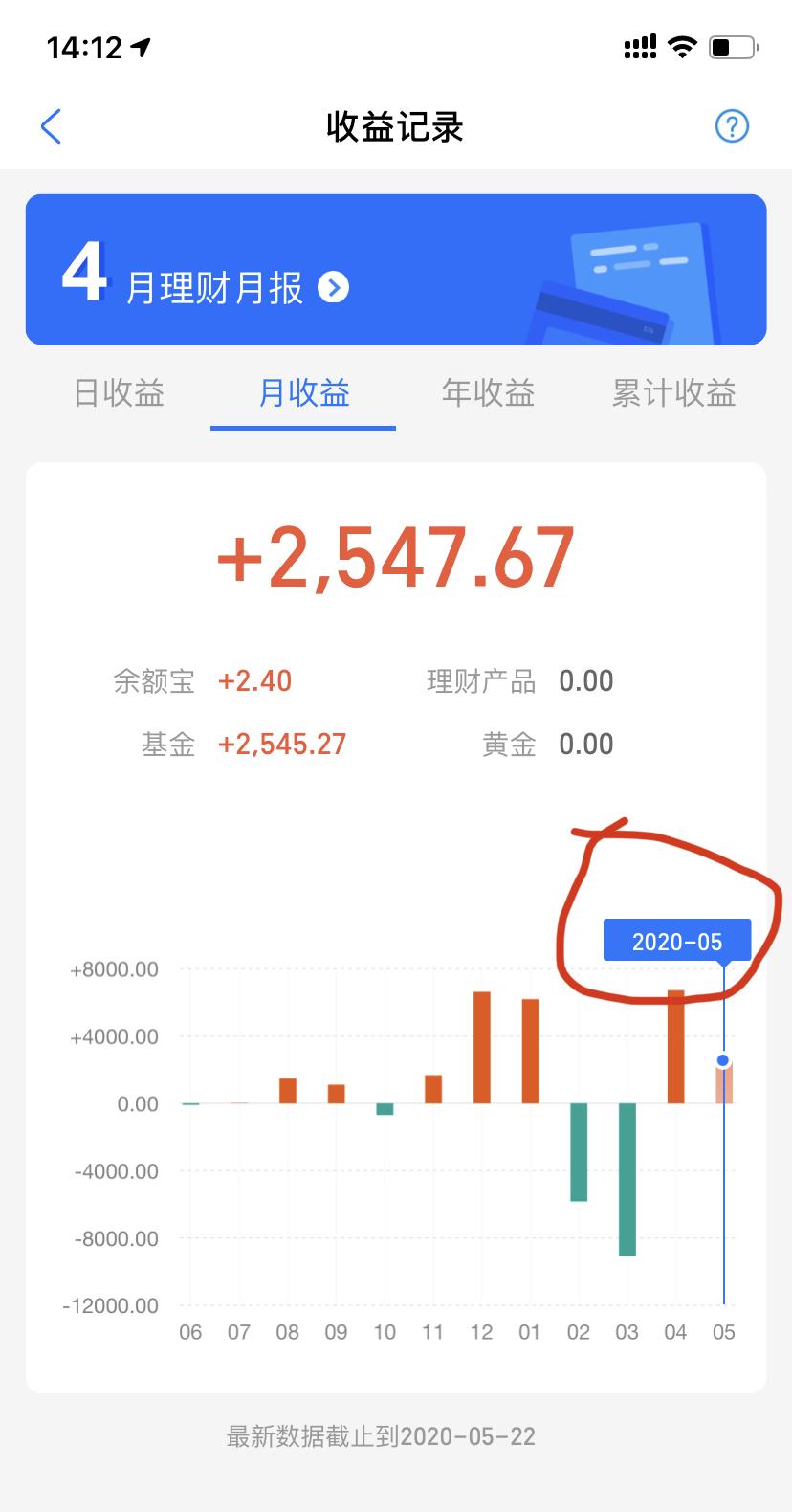Select the 08 month bar in chart
Screen dimensions: 792x1512
coord(288,1091)
